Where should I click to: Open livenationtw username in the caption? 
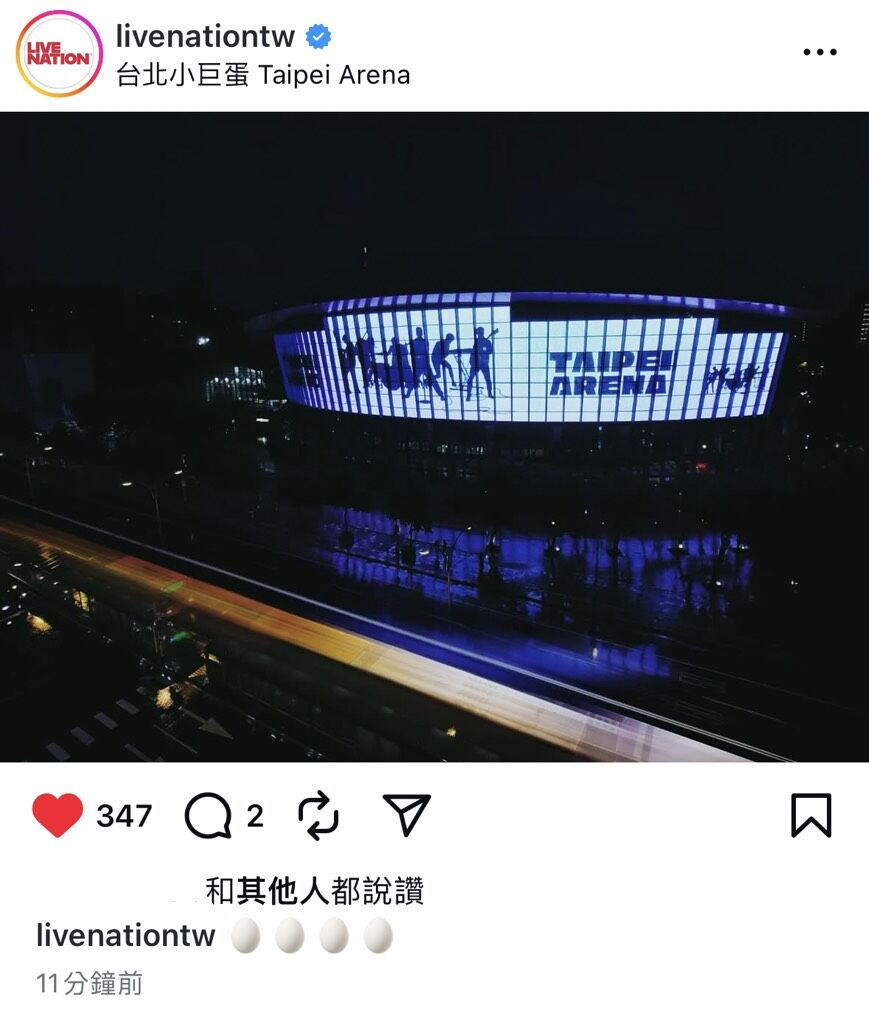126,936
